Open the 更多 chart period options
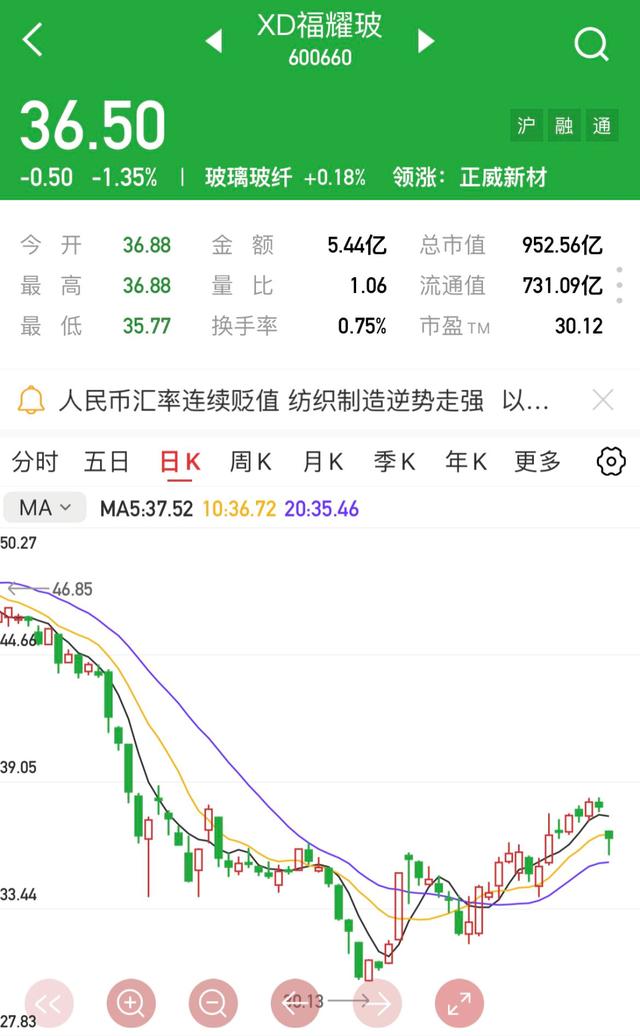This screenshot has height=1036, width=640. (537, 462)
